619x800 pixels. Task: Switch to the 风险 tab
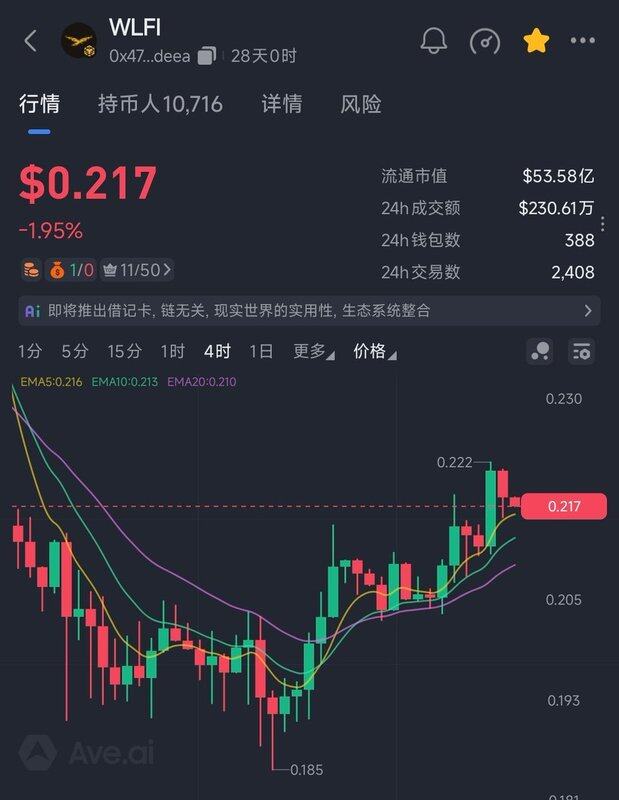tap(361, 104)
